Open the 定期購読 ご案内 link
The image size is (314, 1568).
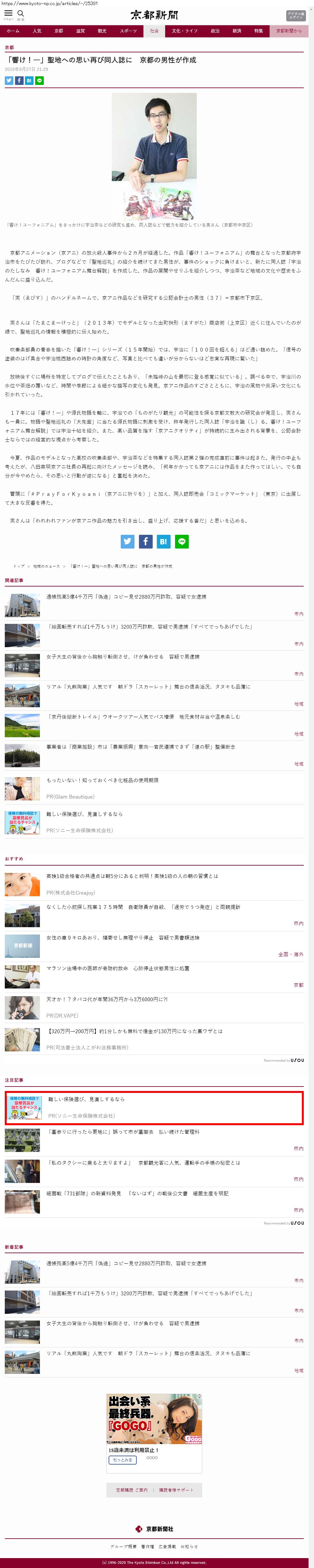[x=131, y=1490]
